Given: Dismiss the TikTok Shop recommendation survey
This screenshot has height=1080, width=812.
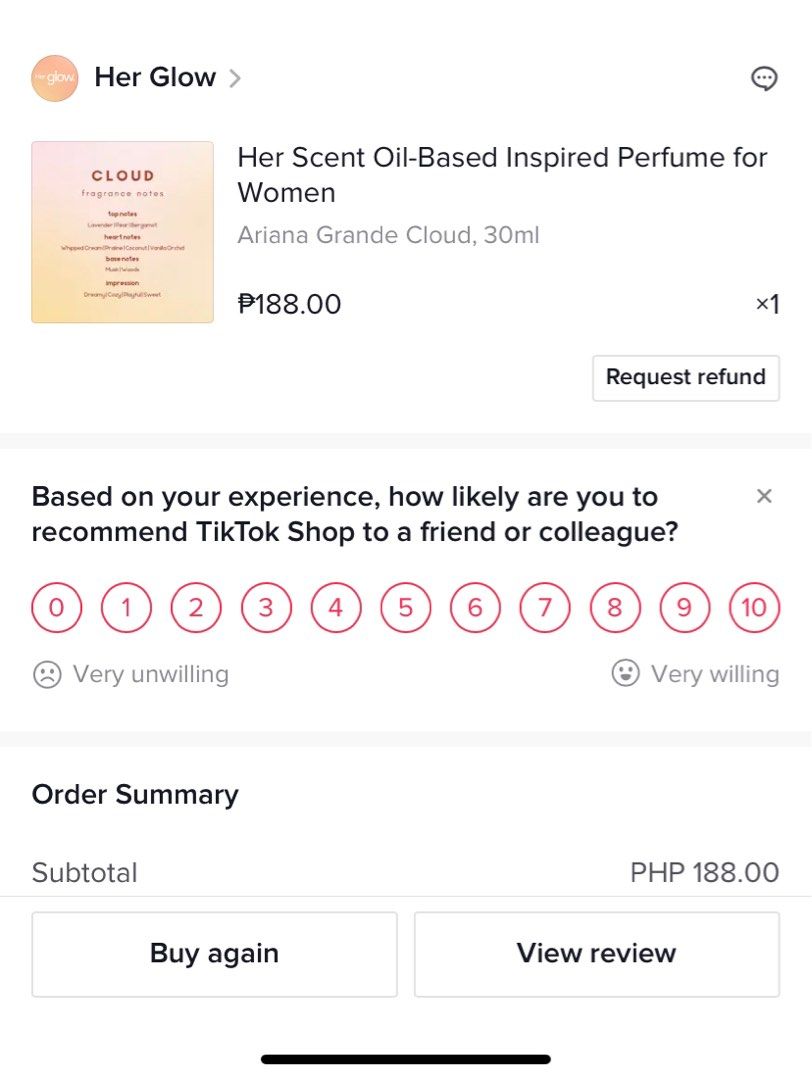Looking at the screenshot, I should click(x=764, y=496).
